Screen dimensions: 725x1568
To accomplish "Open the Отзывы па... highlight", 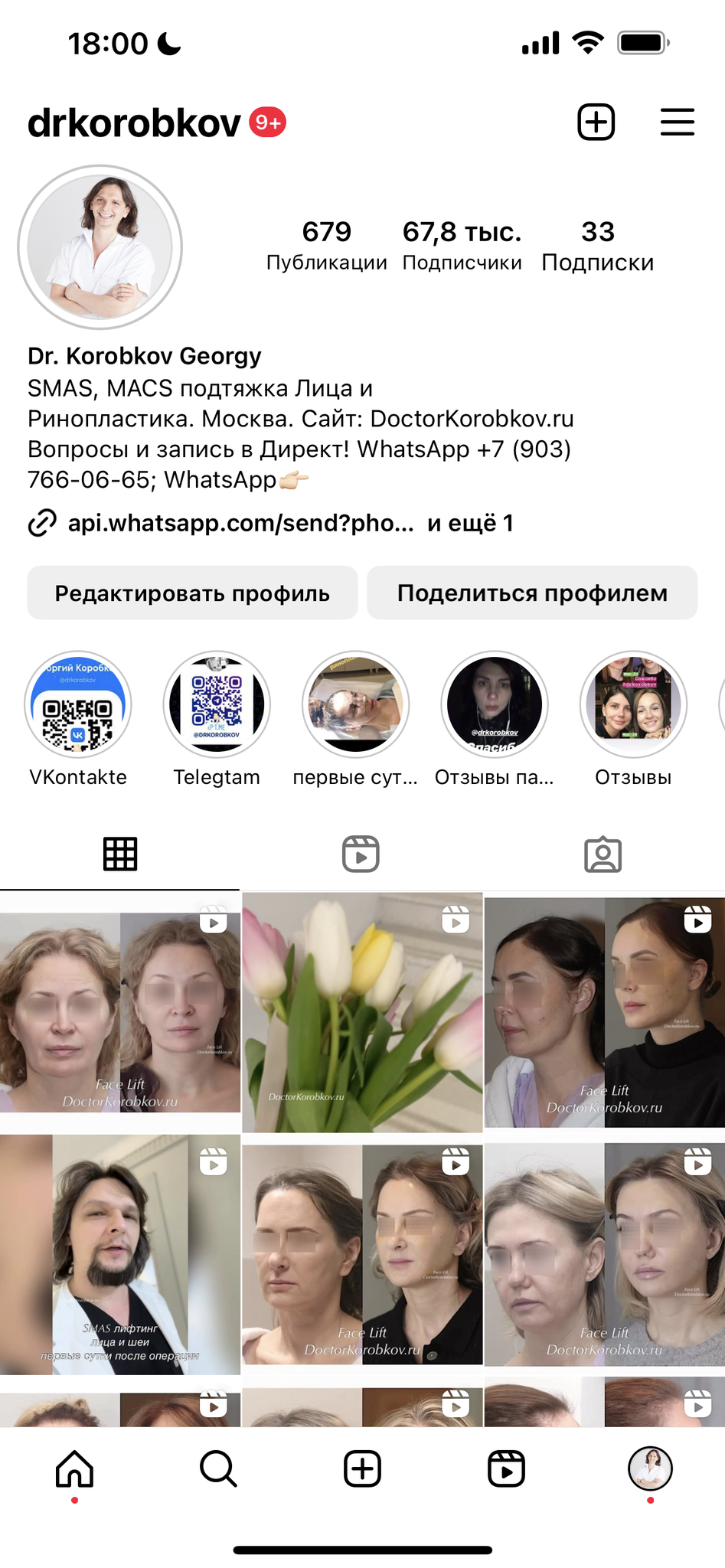I will point(495,704).
